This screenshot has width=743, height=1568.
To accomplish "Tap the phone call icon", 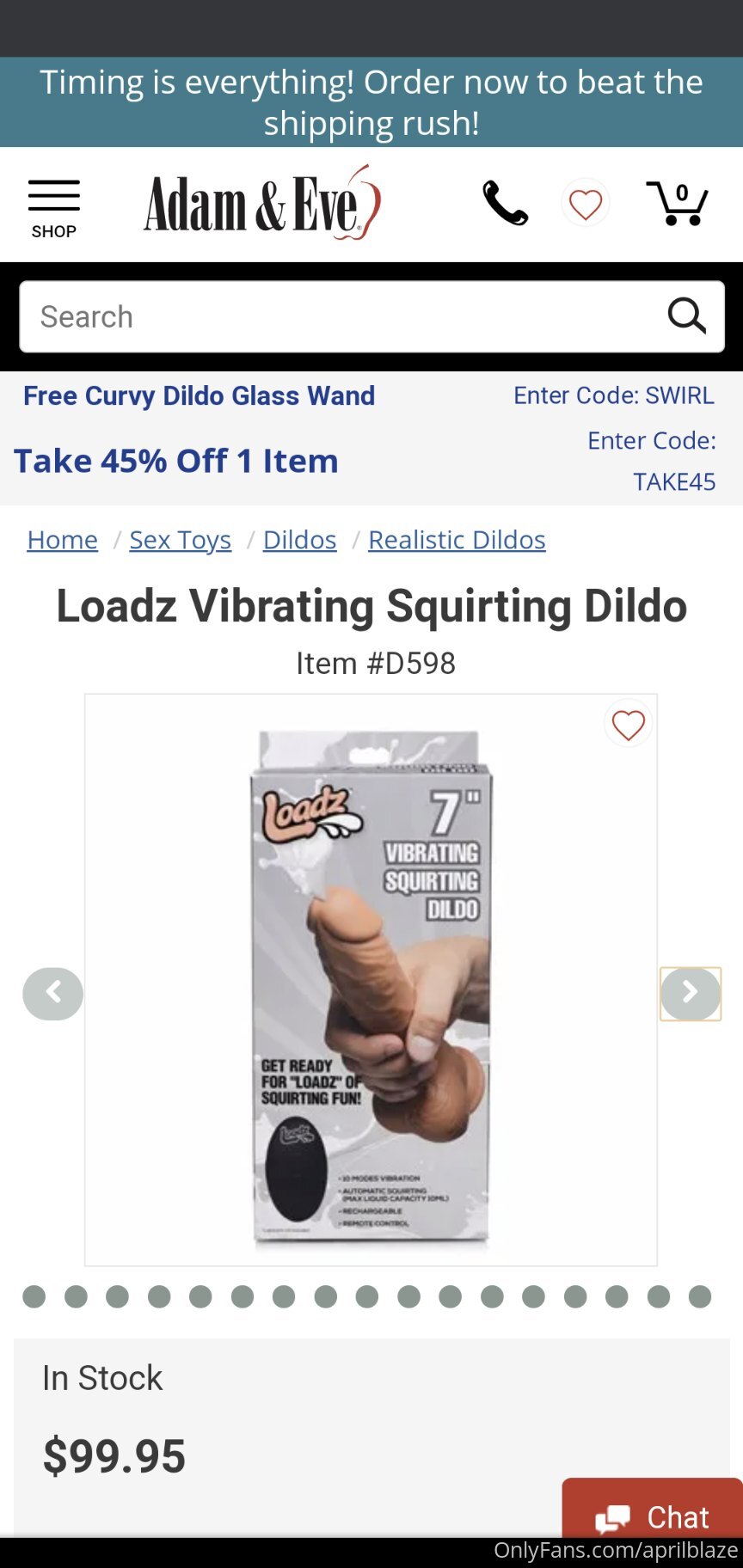I will 505,204.
